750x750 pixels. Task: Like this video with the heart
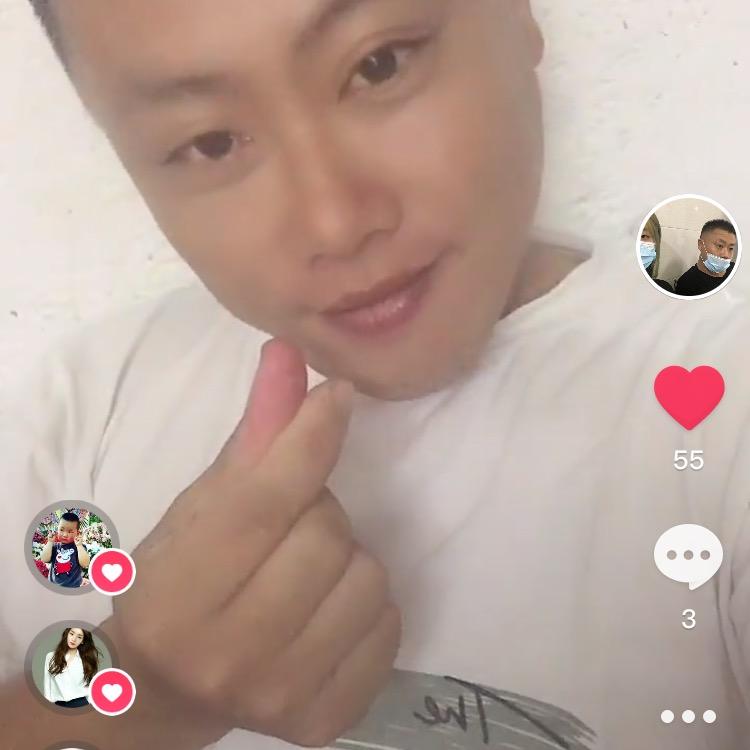(x=689, y=397)
